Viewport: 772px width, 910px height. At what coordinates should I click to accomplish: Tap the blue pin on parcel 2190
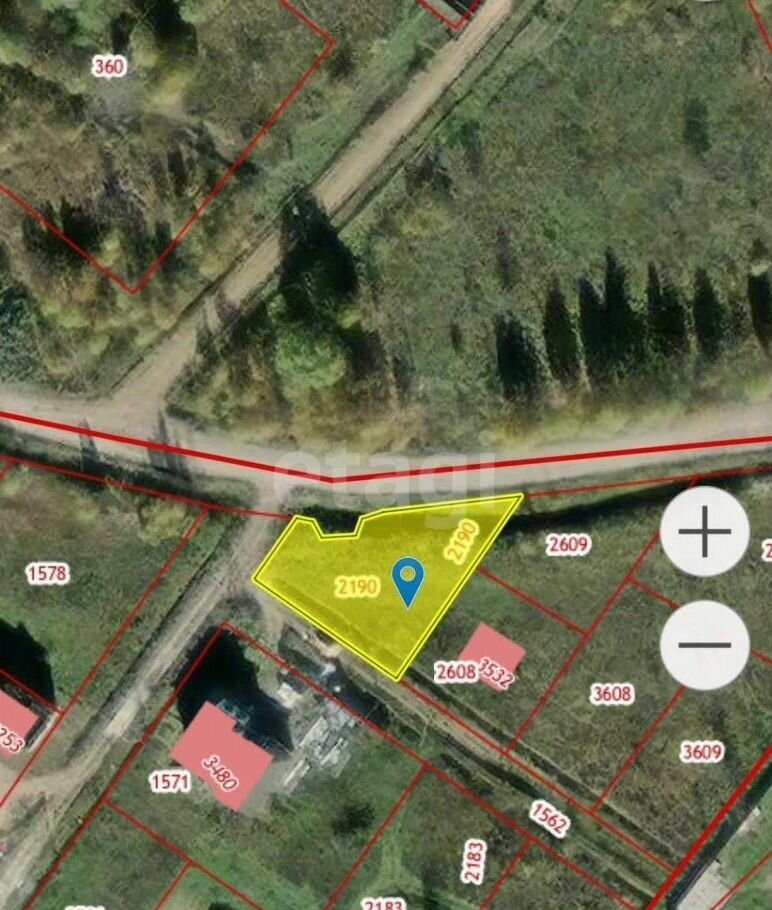[x=407, y=580]
